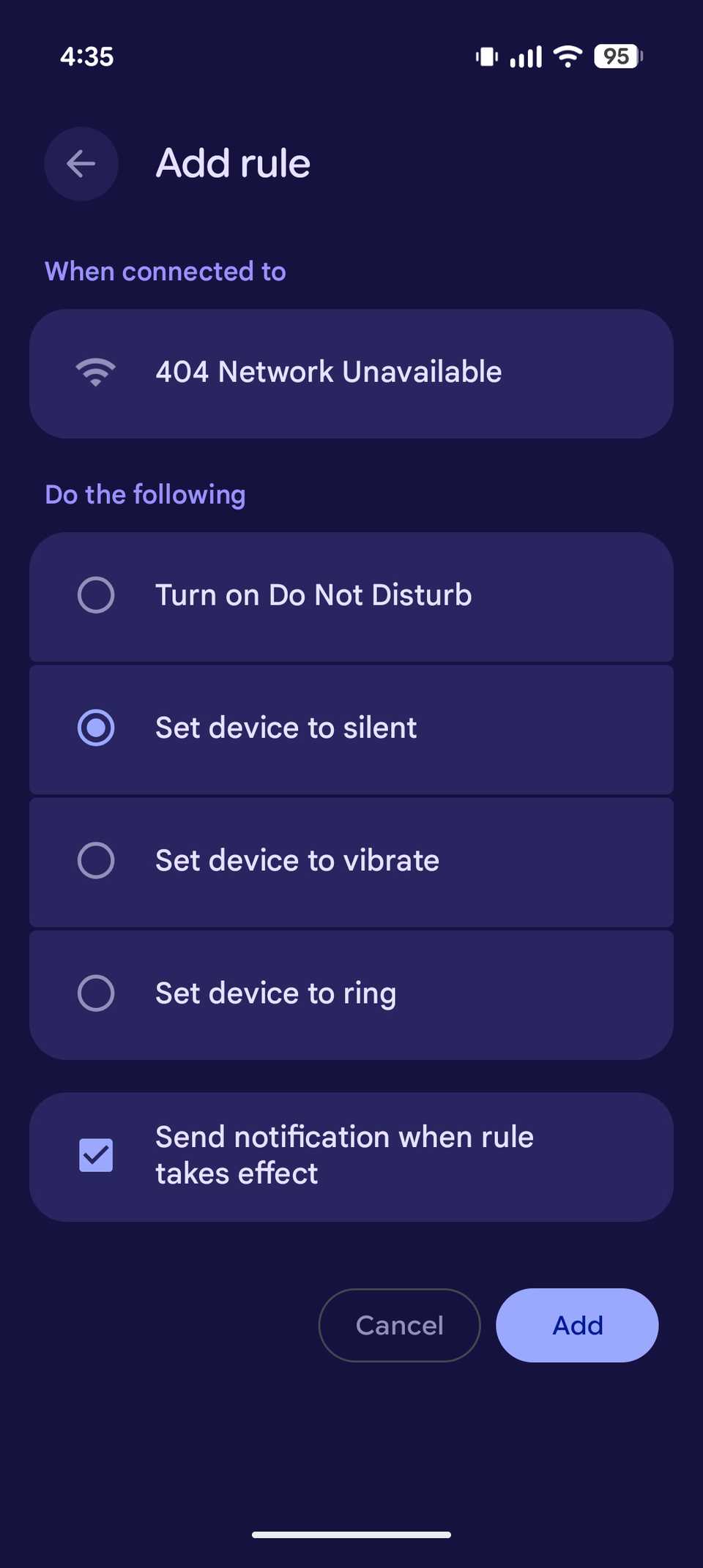703x1568 pixels.
Task: Tap the Add rule title
Action: tap(232, 164)
